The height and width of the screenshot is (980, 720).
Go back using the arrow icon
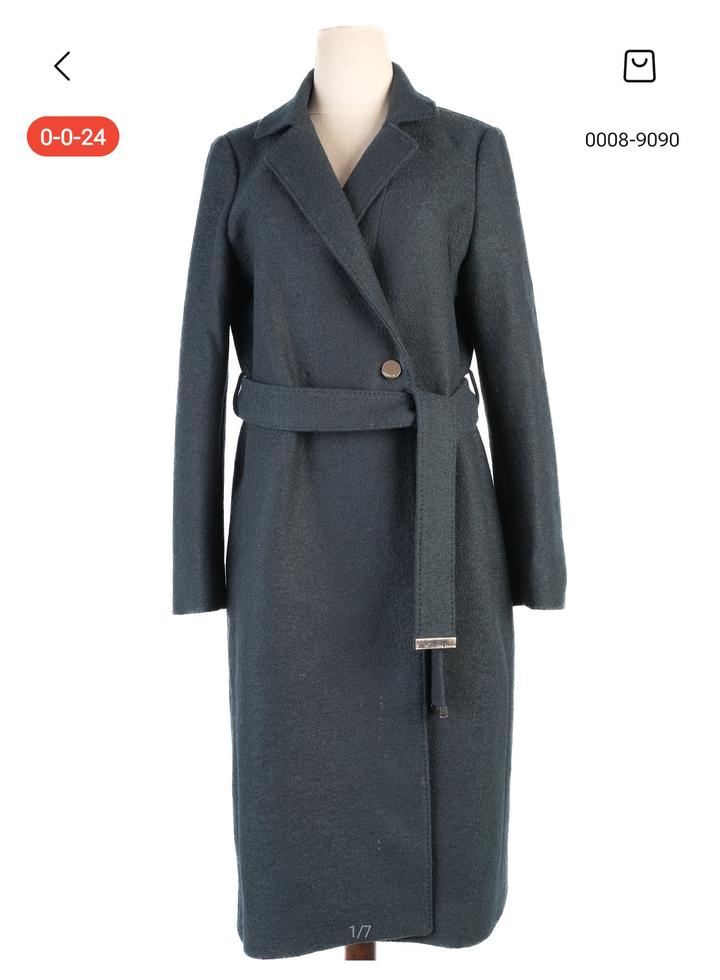(x=62, y=66)
